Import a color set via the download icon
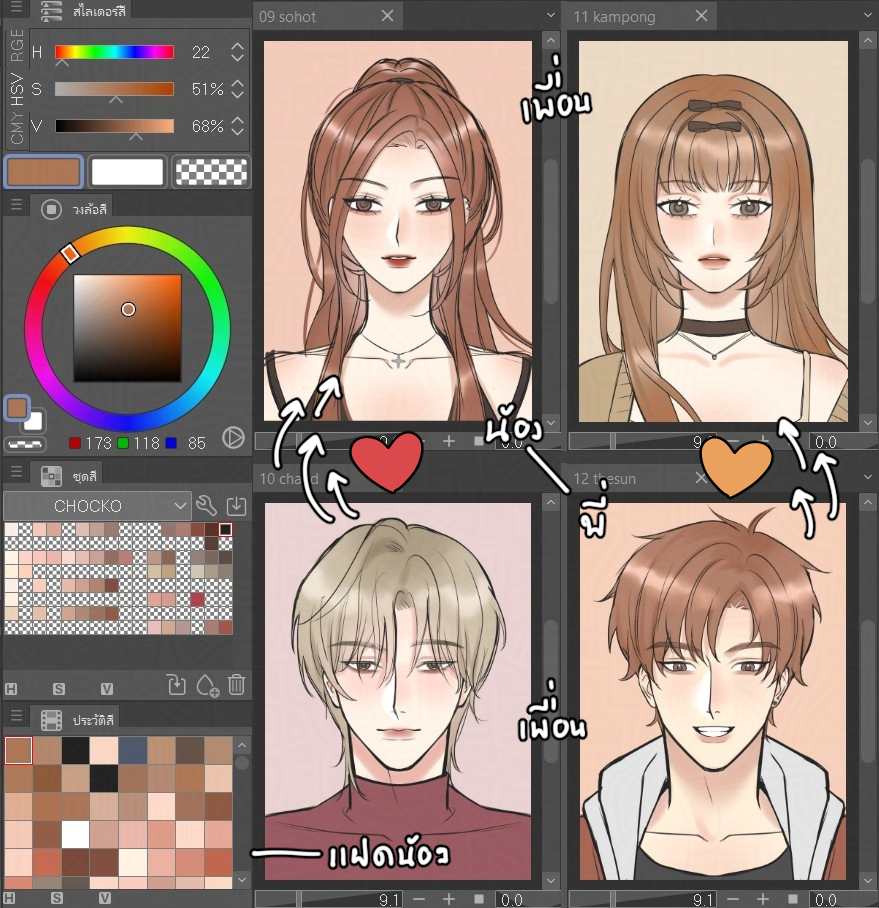This screenshot has height=908, width=879. pos(237,506)
